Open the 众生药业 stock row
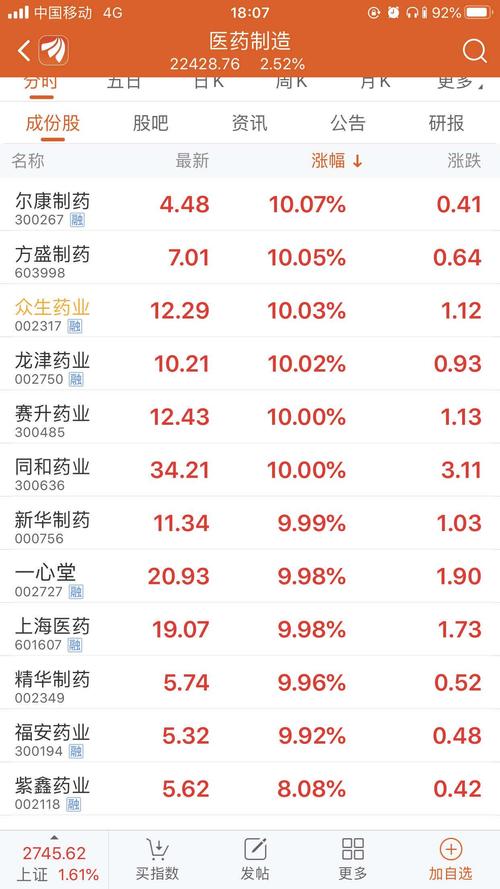The width and height of the screenshot is (500, 889). click(x=250, y=311)
